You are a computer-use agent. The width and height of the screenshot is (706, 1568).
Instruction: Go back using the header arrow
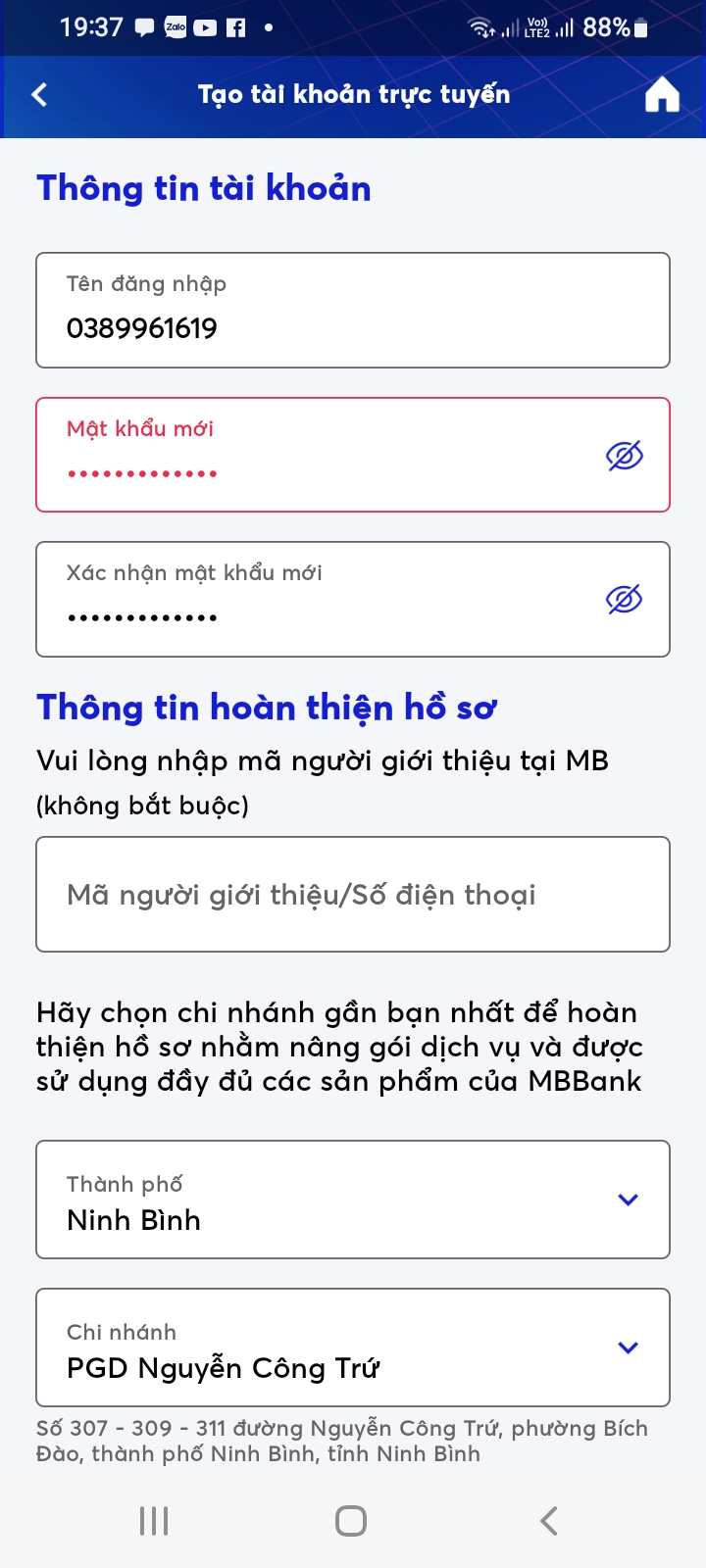pos(39,95)
